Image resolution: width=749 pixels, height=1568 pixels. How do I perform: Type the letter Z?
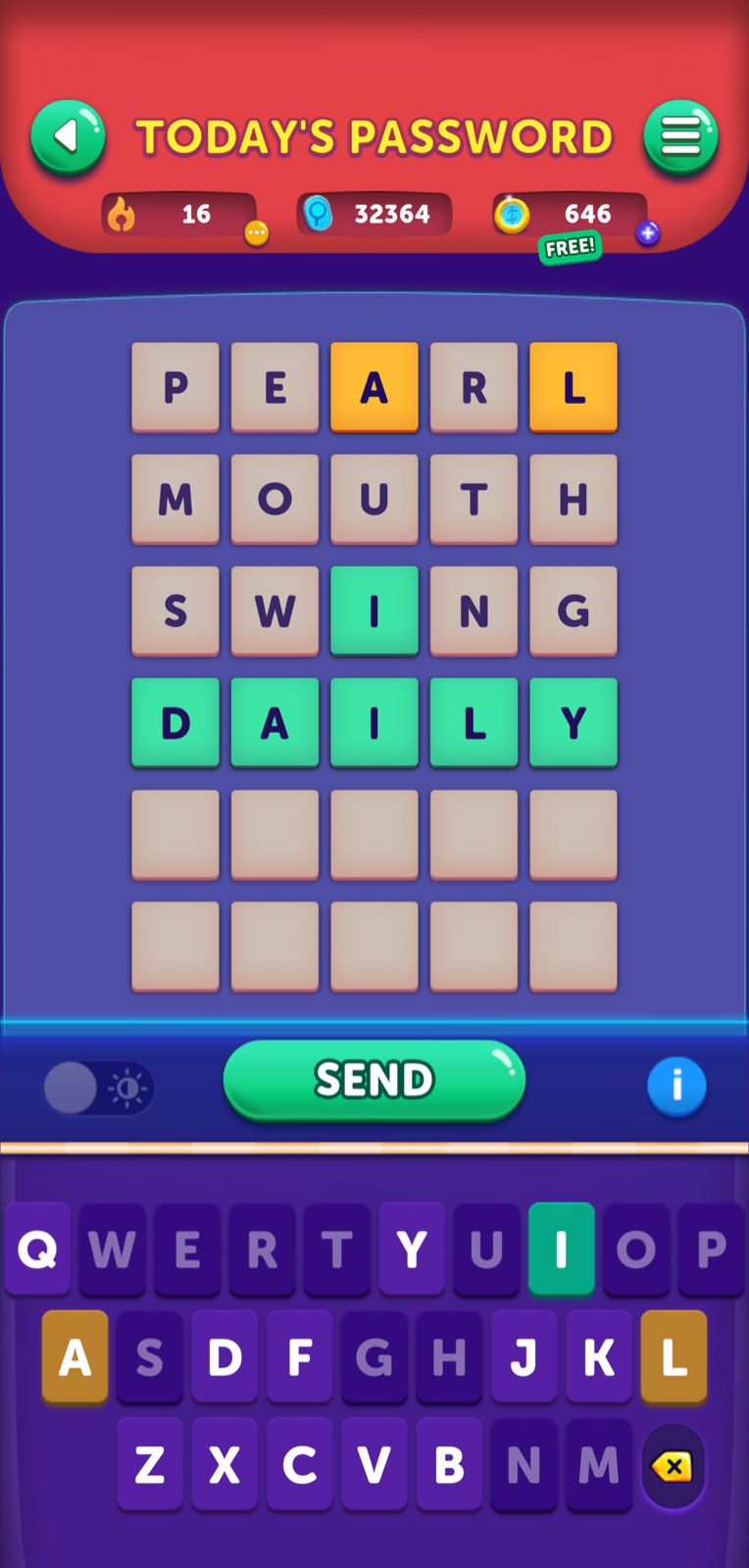[x=149, y=1465]
